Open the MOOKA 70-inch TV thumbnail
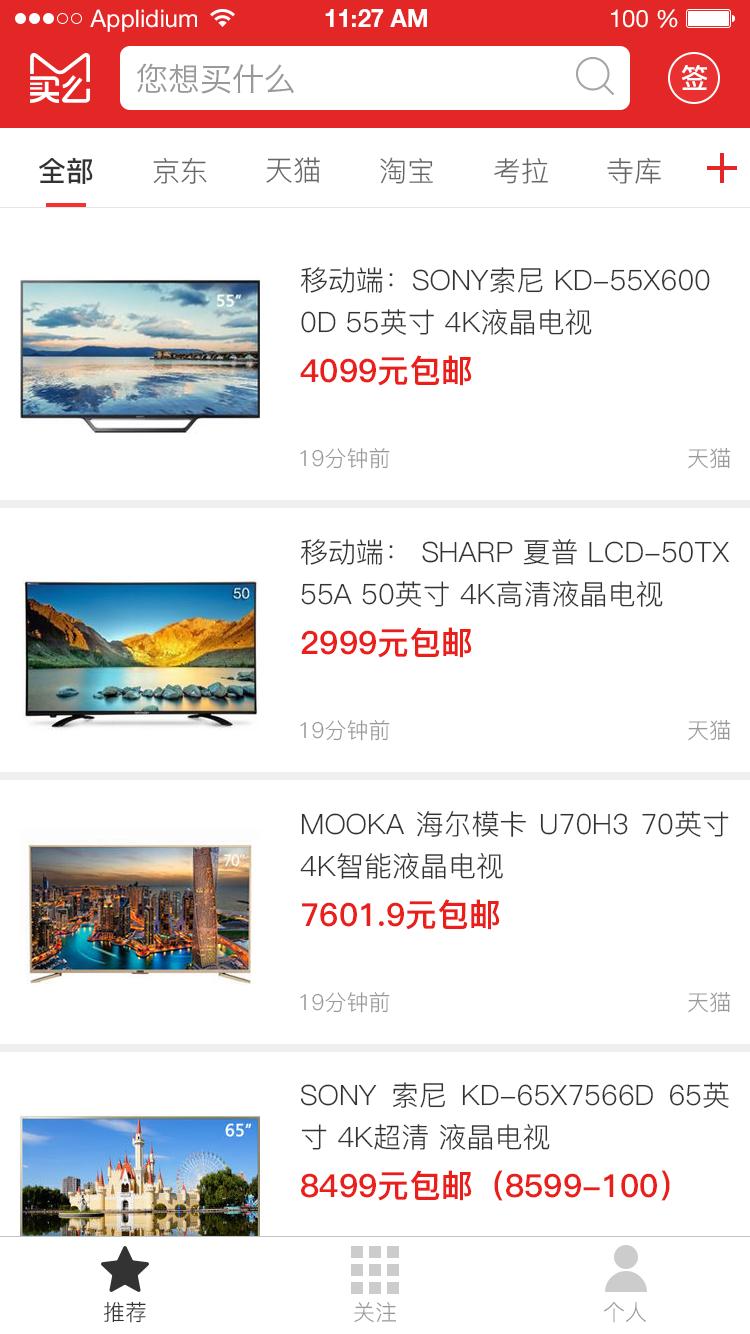 pyautogui.click(x=140, y=912)
